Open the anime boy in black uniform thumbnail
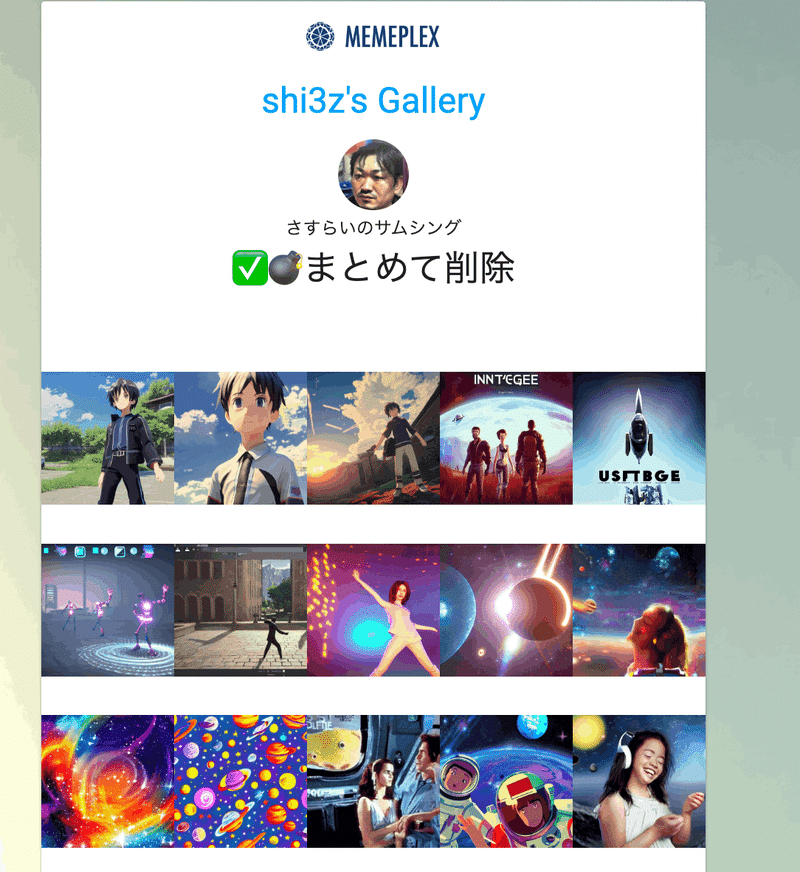The height and width of the screenshot is (872, 800). coord(106,438)
